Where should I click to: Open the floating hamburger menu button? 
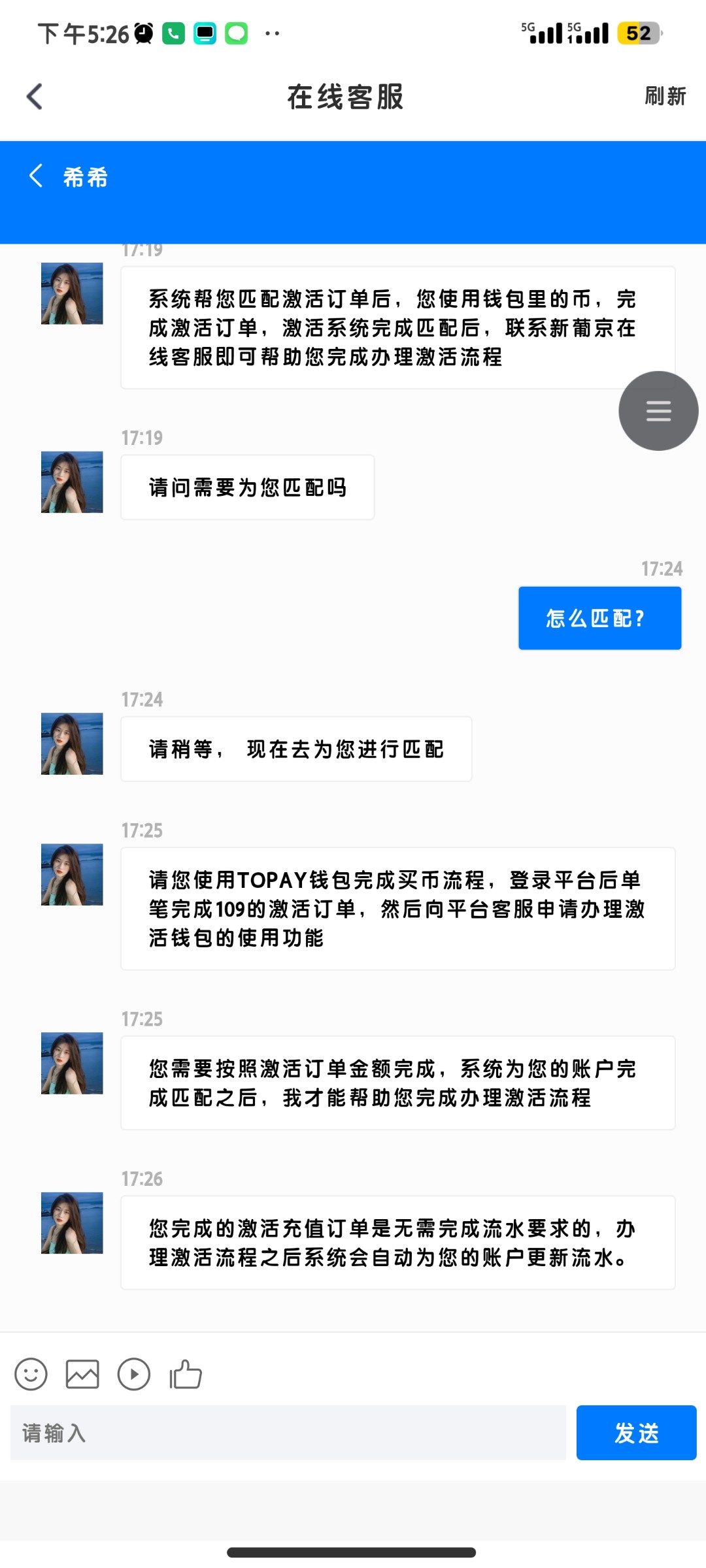pos(658,410)
